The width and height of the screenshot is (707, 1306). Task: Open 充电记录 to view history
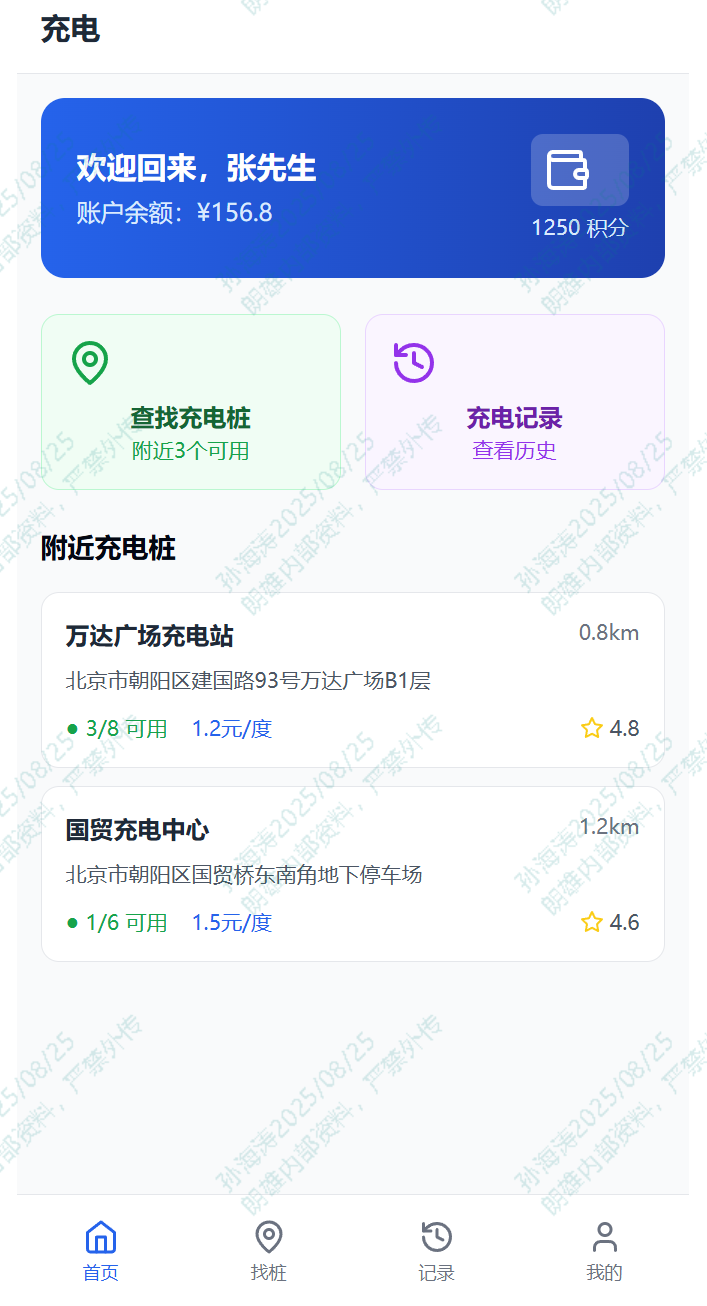coord(515,402)
